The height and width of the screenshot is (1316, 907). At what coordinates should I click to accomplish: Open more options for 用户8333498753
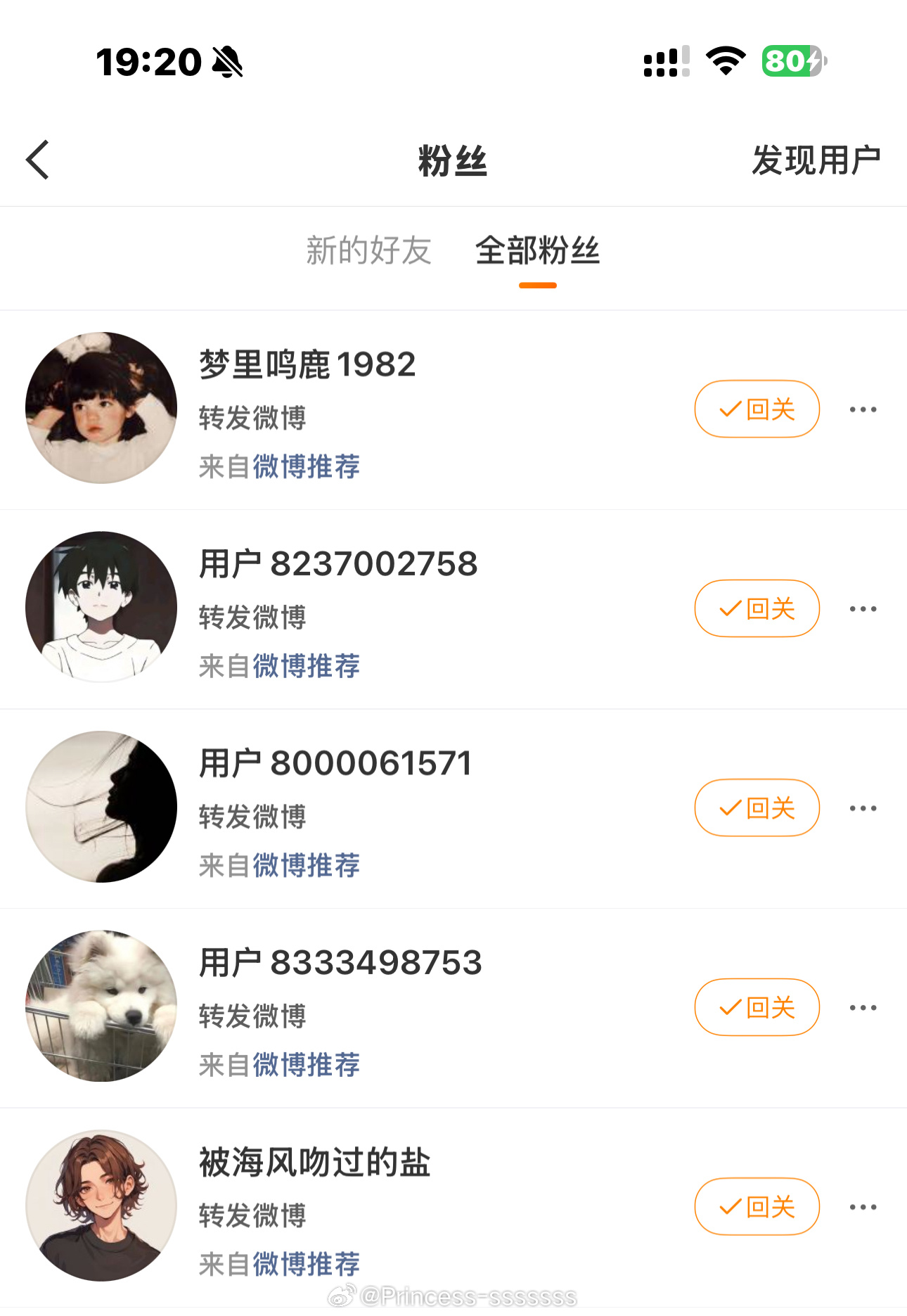coord(863,1007)
